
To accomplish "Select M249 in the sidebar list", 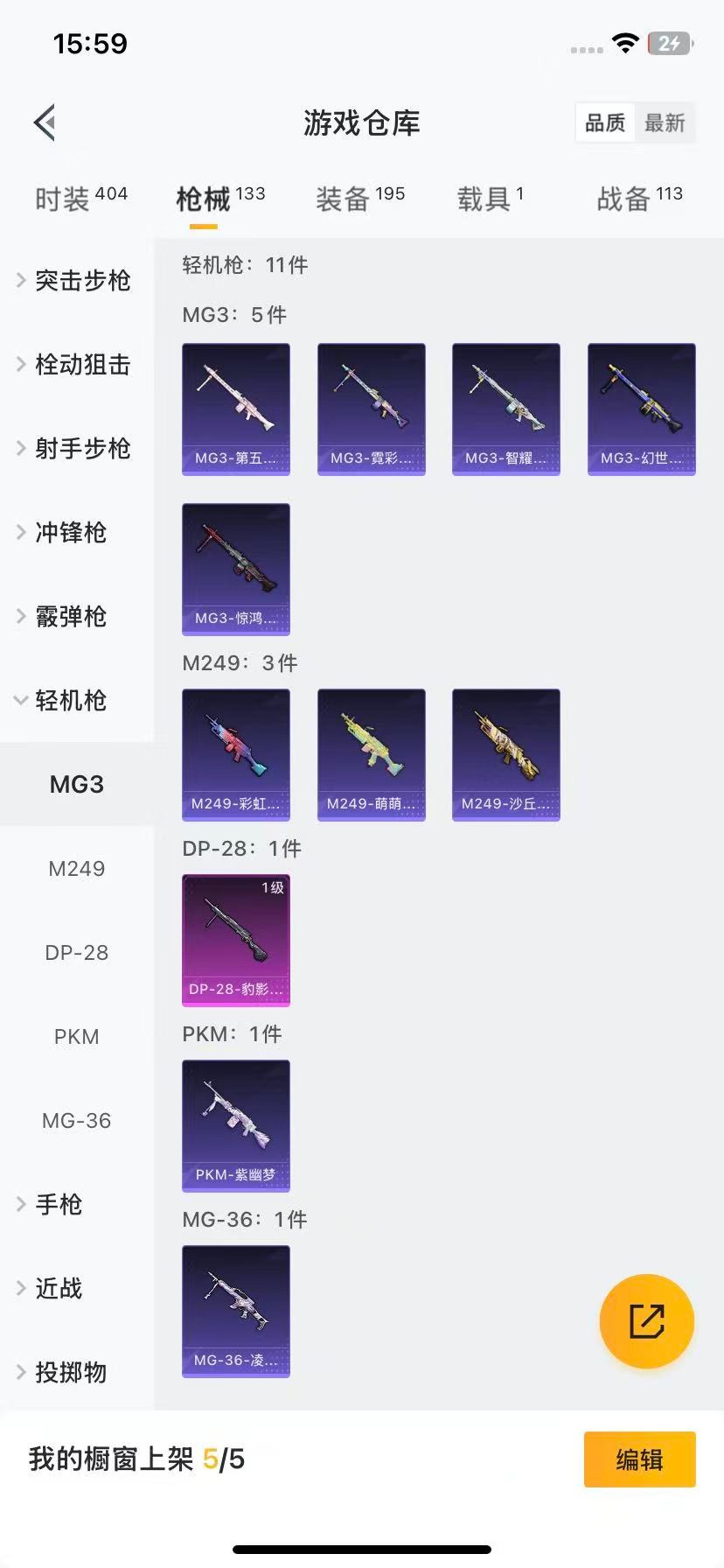I will point(77,868).
